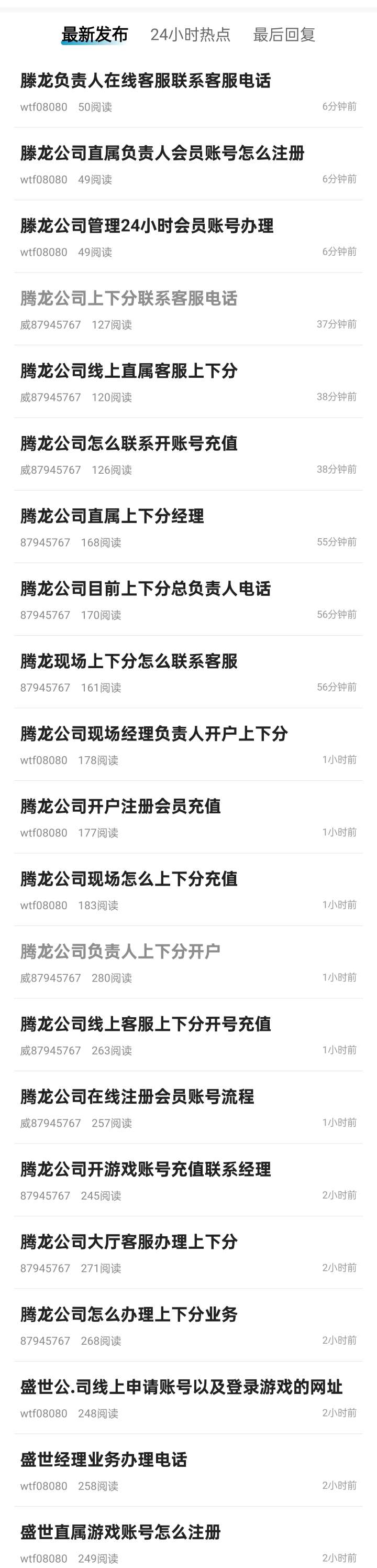Open post 滕龙负责人在线客服联系客服电话
The width and height of the screenshot is (377, 1568).
point(146,80)
